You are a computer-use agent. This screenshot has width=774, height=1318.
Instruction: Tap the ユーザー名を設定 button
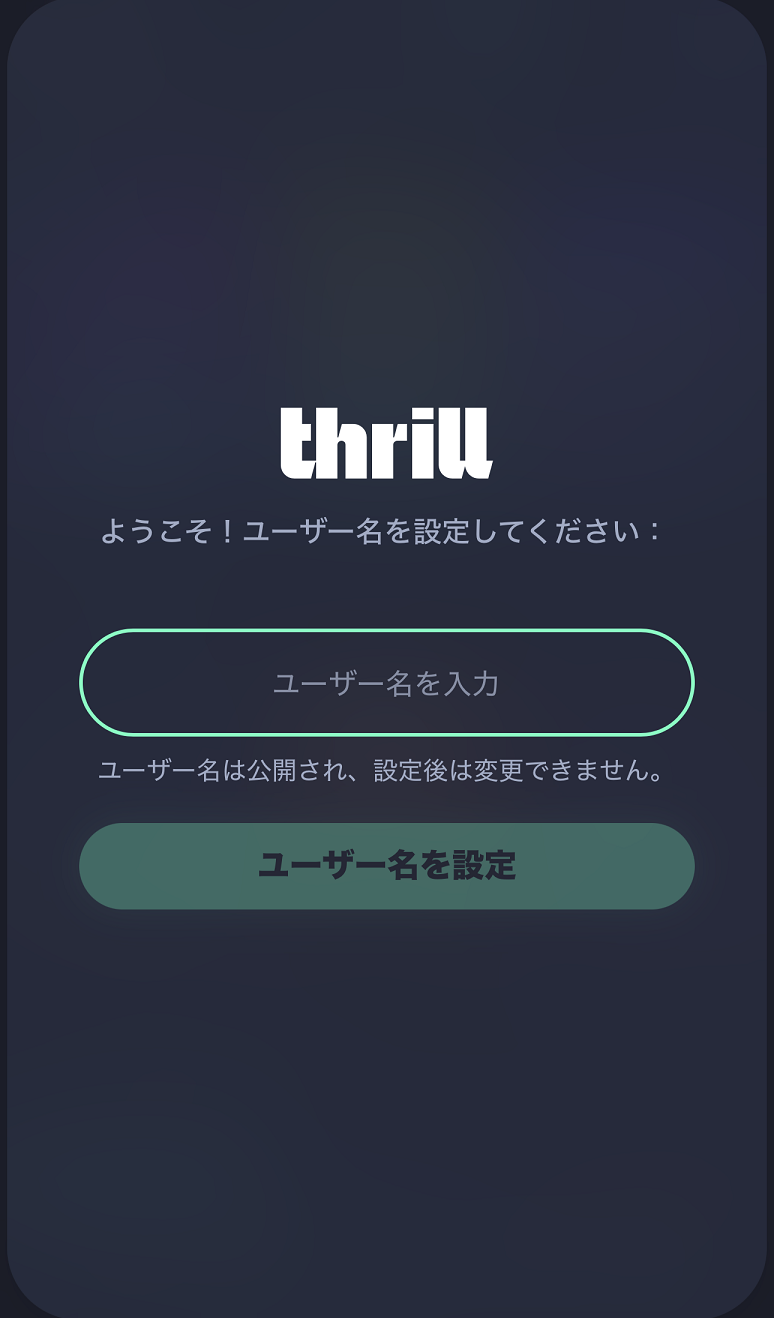point(387,866)
